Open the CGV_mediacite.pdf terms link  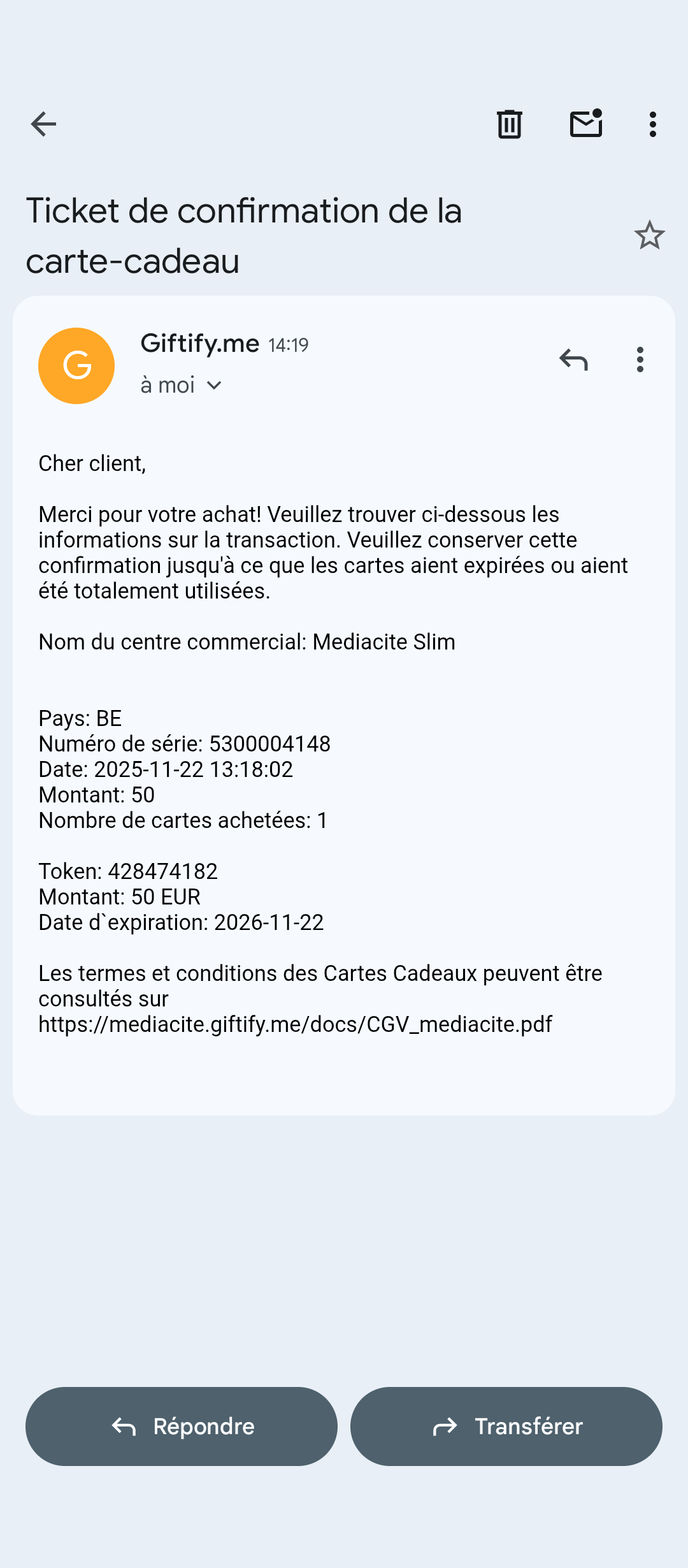coord(295,1024)
